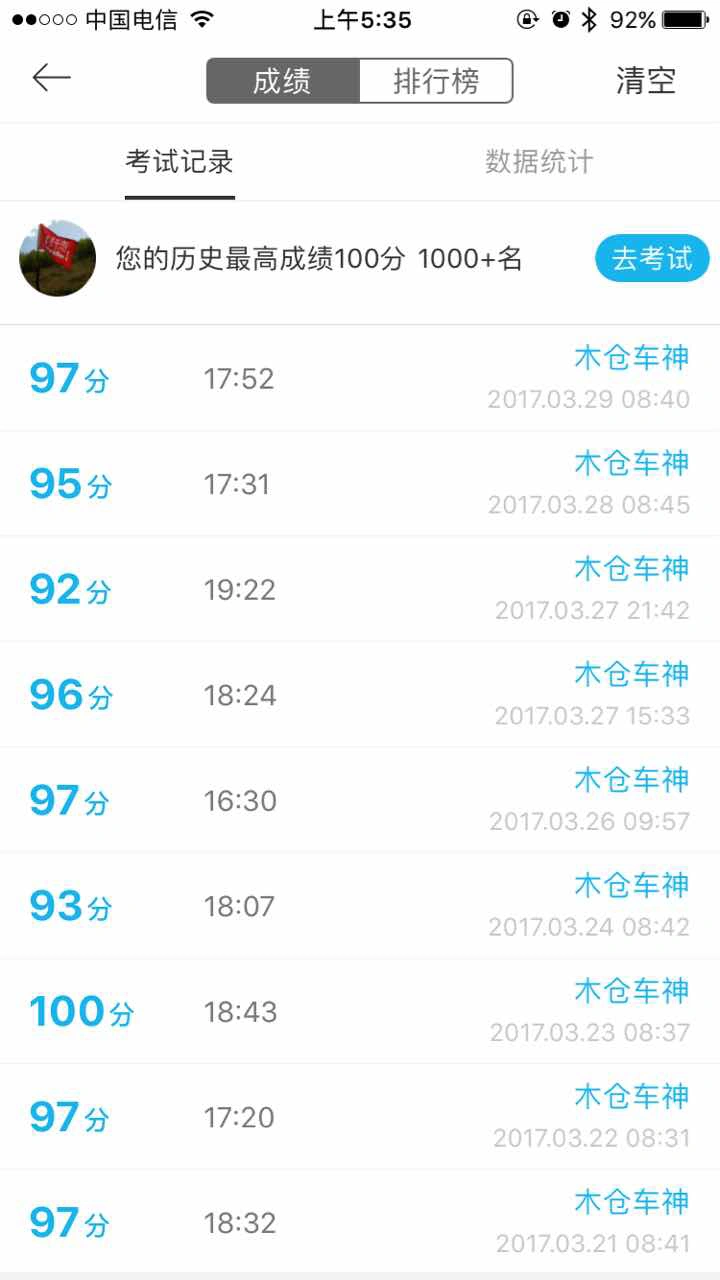Open the 考试记录 tab
The image size is (720, 1280).
pos(180,161)
